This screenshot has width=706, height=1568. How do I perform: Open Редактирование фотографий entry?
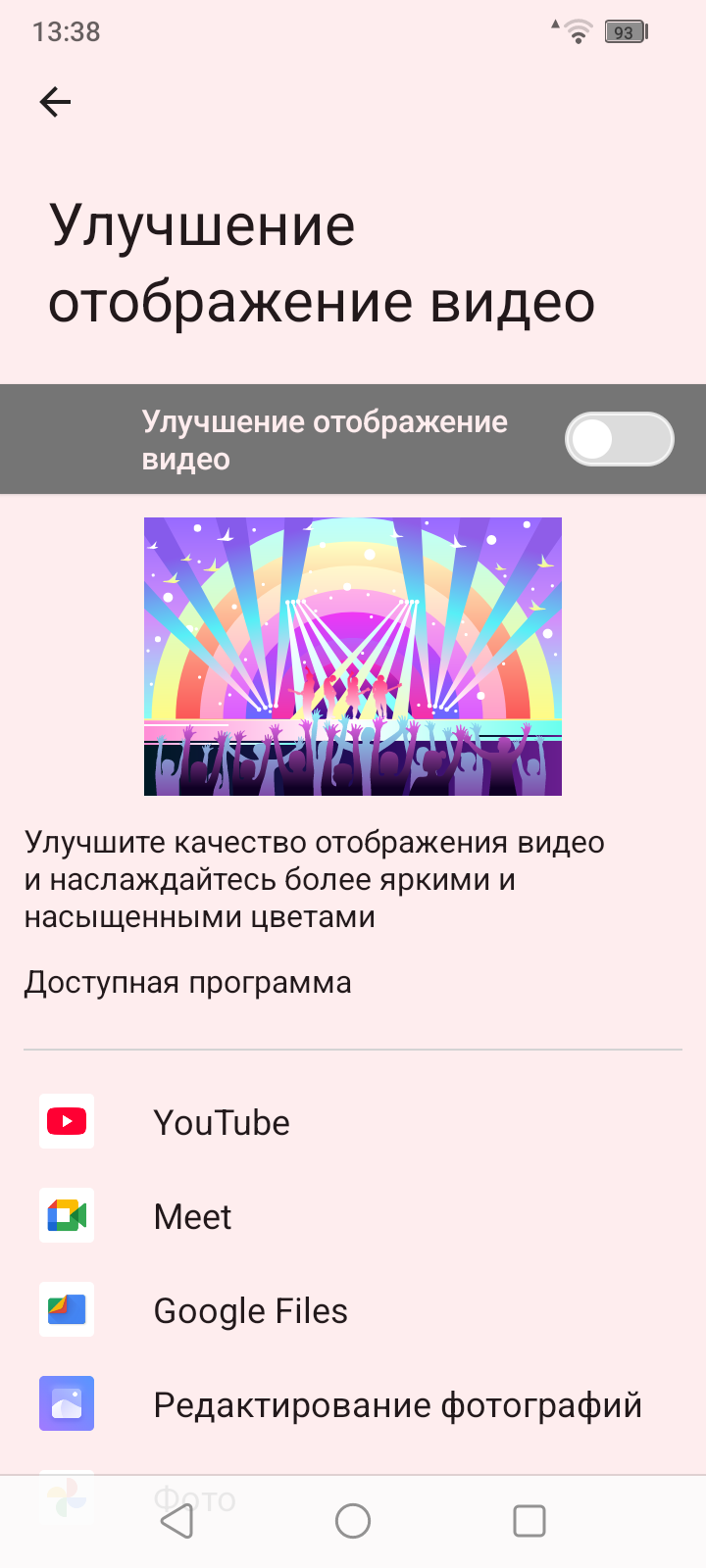[396, 1404]
